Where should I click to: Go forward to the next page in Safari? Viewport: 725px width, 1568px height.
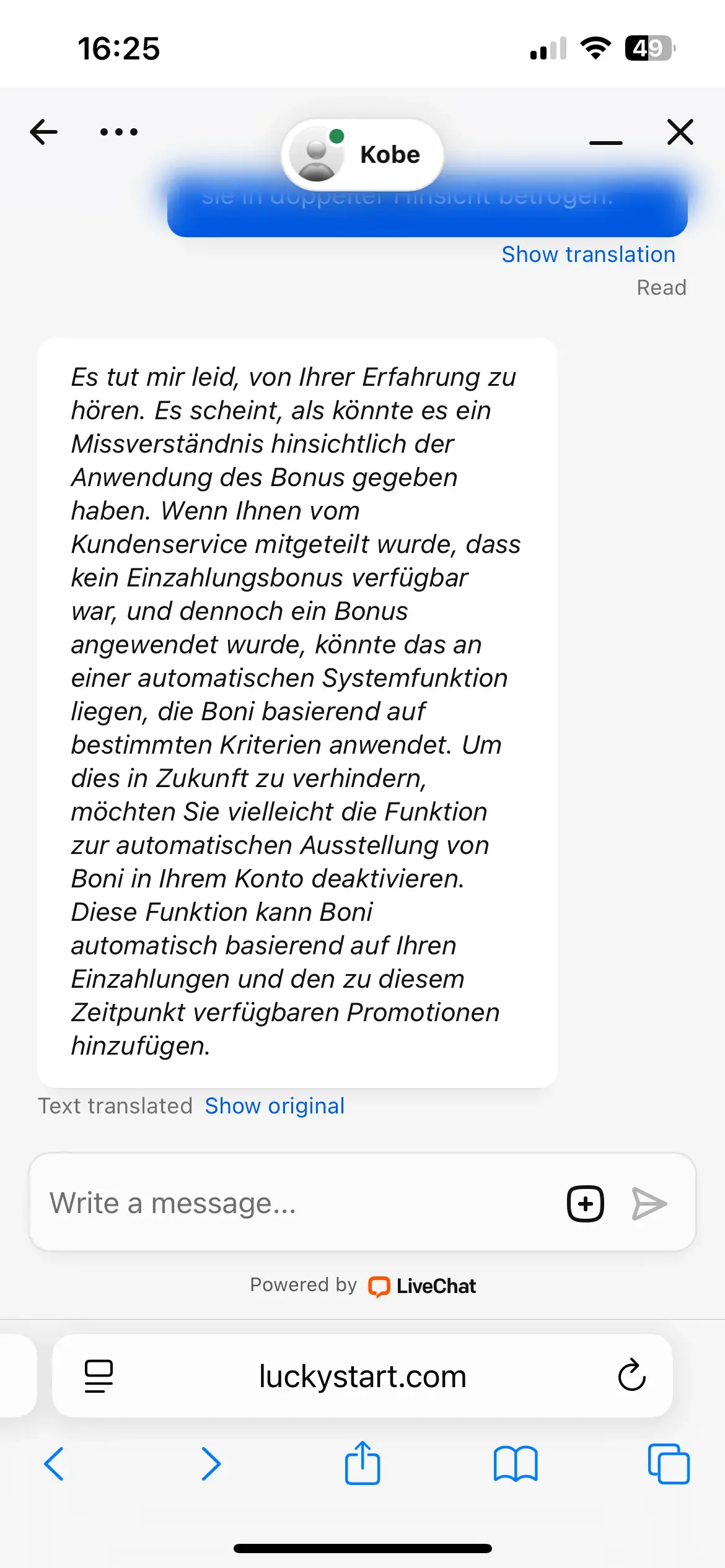coord(211,1464)
